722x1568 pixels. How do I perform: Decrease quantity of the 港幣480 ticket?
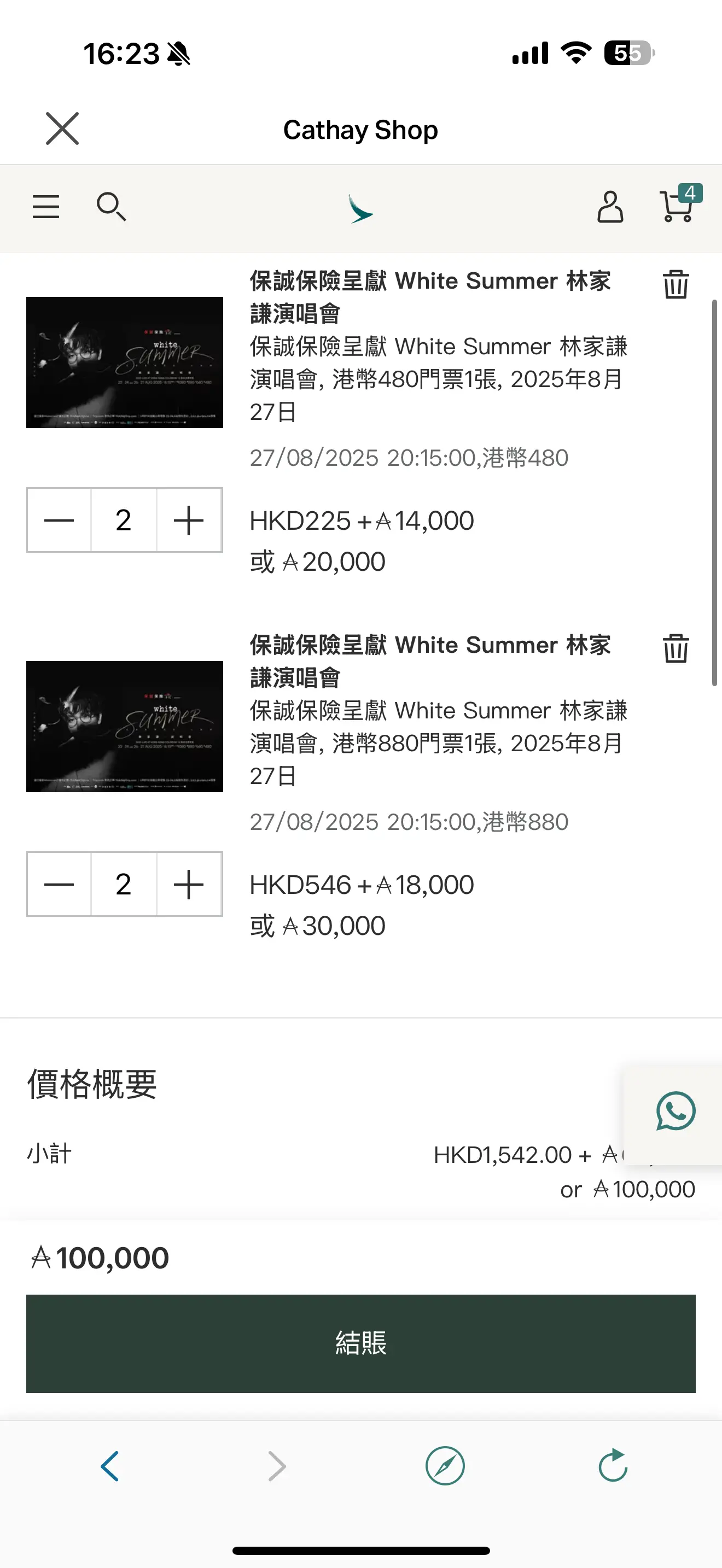[x=59, y=520]
